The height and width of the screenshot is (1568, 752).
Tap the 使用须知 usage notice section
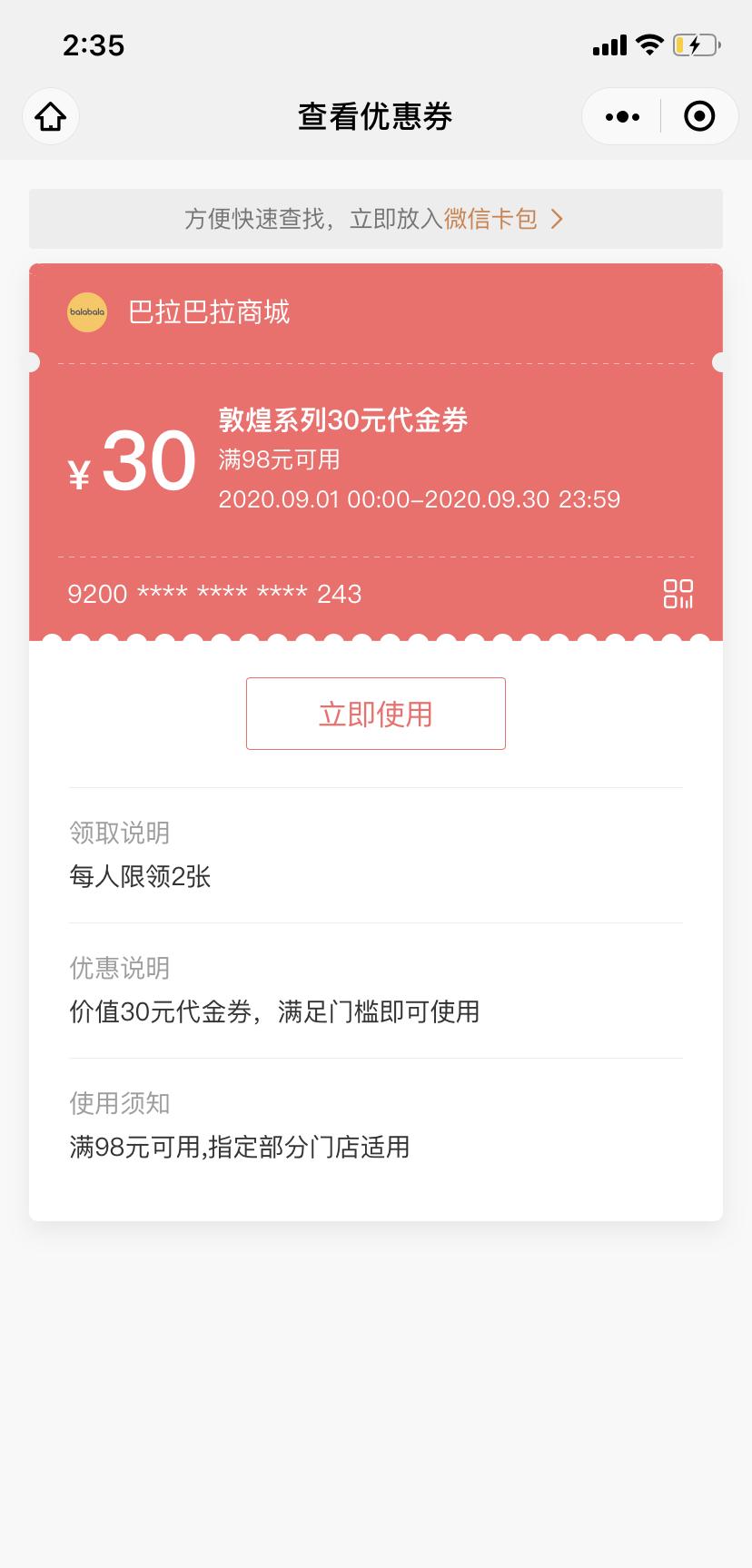point(117,1103)
